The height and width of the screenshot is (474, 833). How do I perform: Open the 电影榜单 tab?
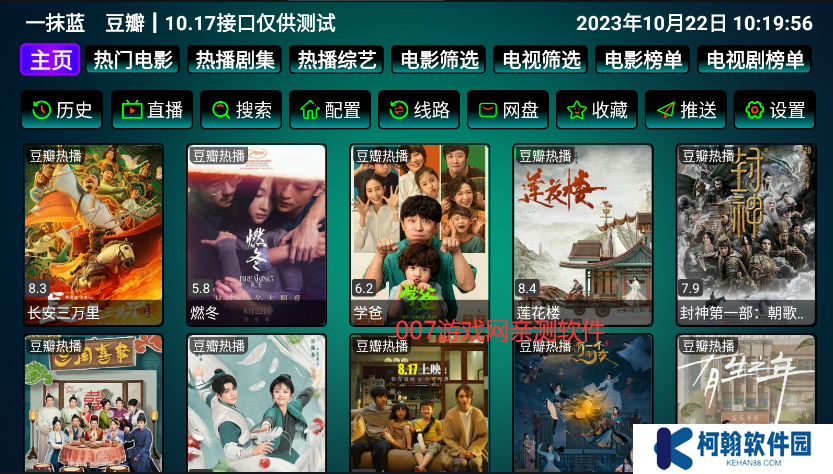pyautogui.click(x=643, y=60)
